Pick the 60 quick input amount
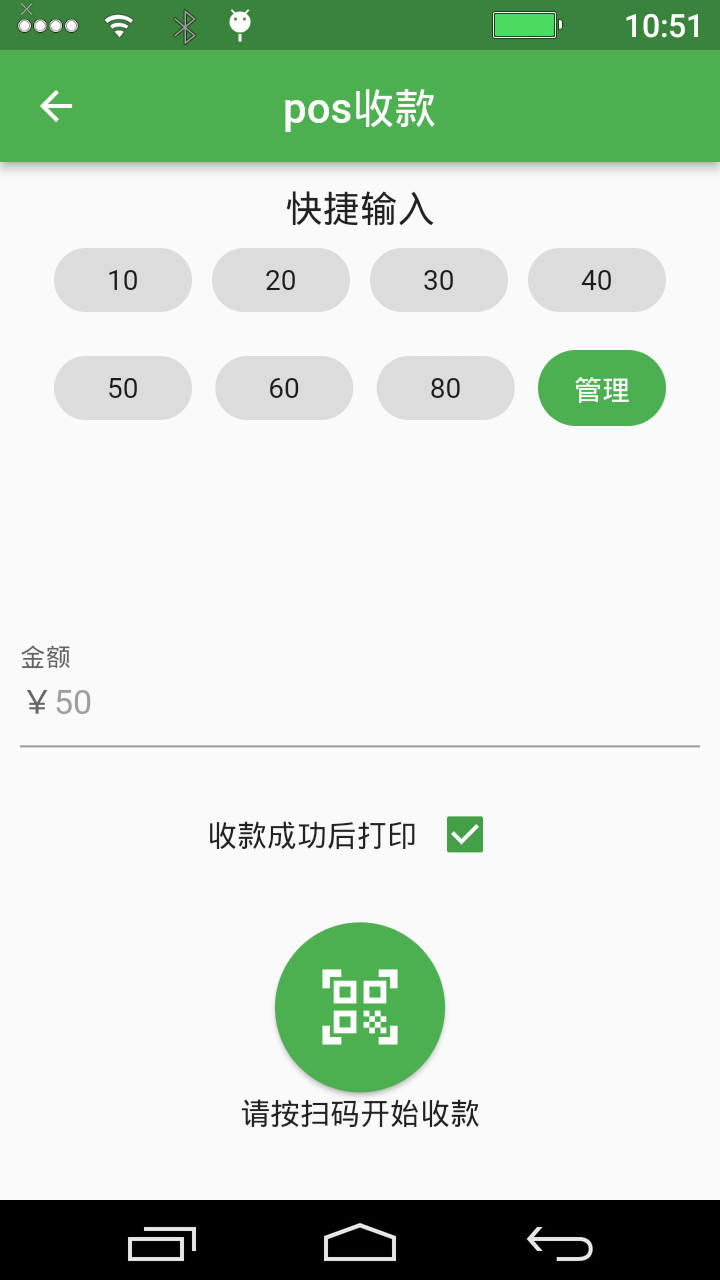Image resolution: width=720 pixels, height=1280 pixels. 284,388
